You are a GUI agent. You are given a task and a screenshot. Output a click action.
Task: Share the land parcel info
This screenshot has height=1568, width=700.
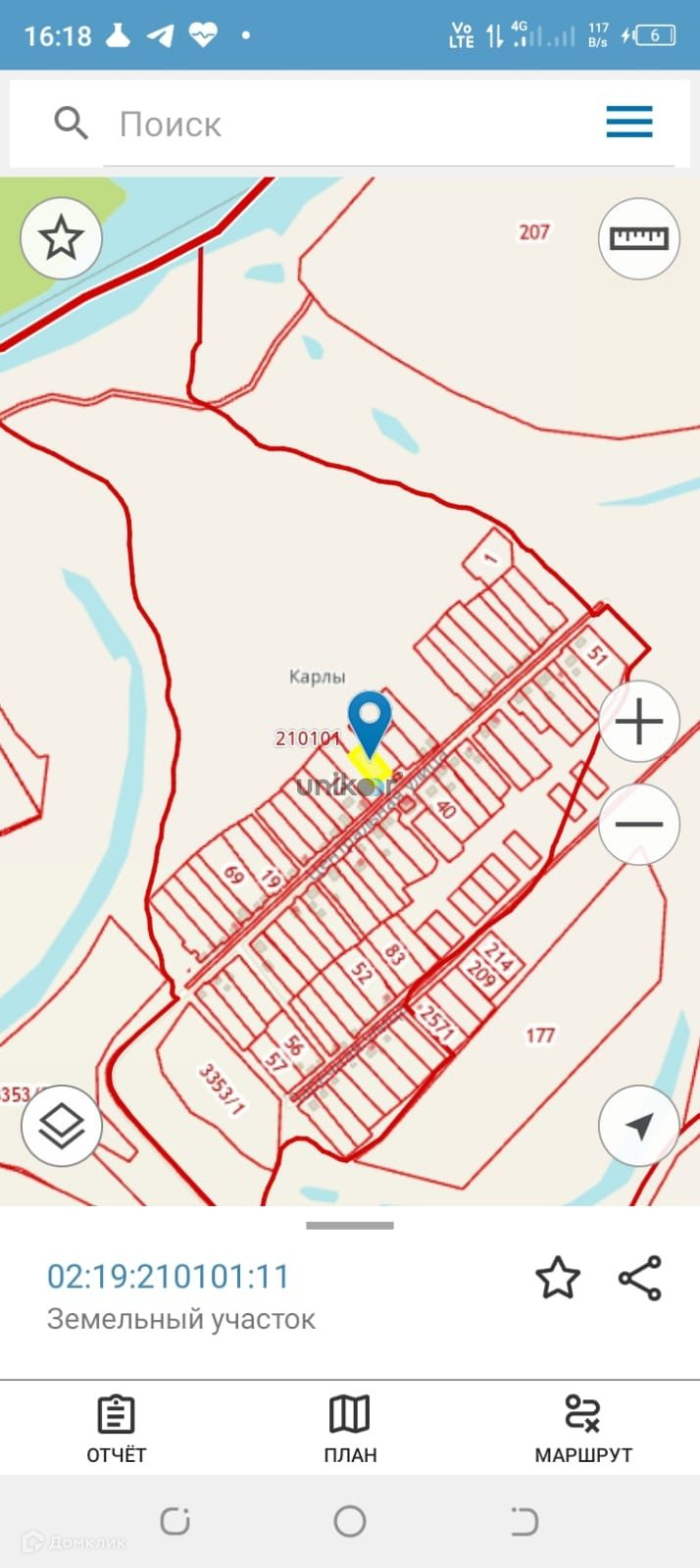[640, 1278]
